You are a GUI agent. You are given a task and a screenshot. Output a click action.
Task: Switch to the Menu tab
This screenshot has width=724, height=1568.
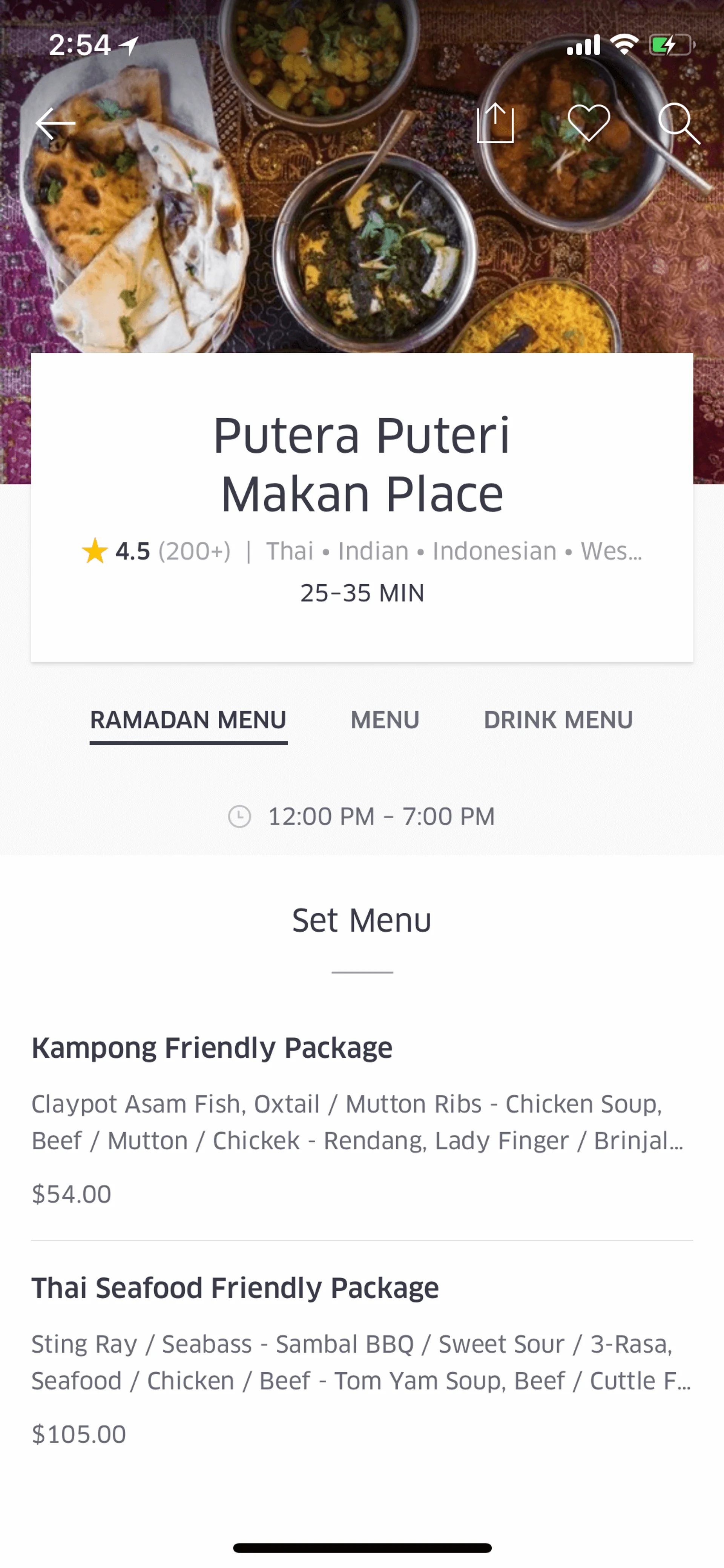click(x=385, y=720)
